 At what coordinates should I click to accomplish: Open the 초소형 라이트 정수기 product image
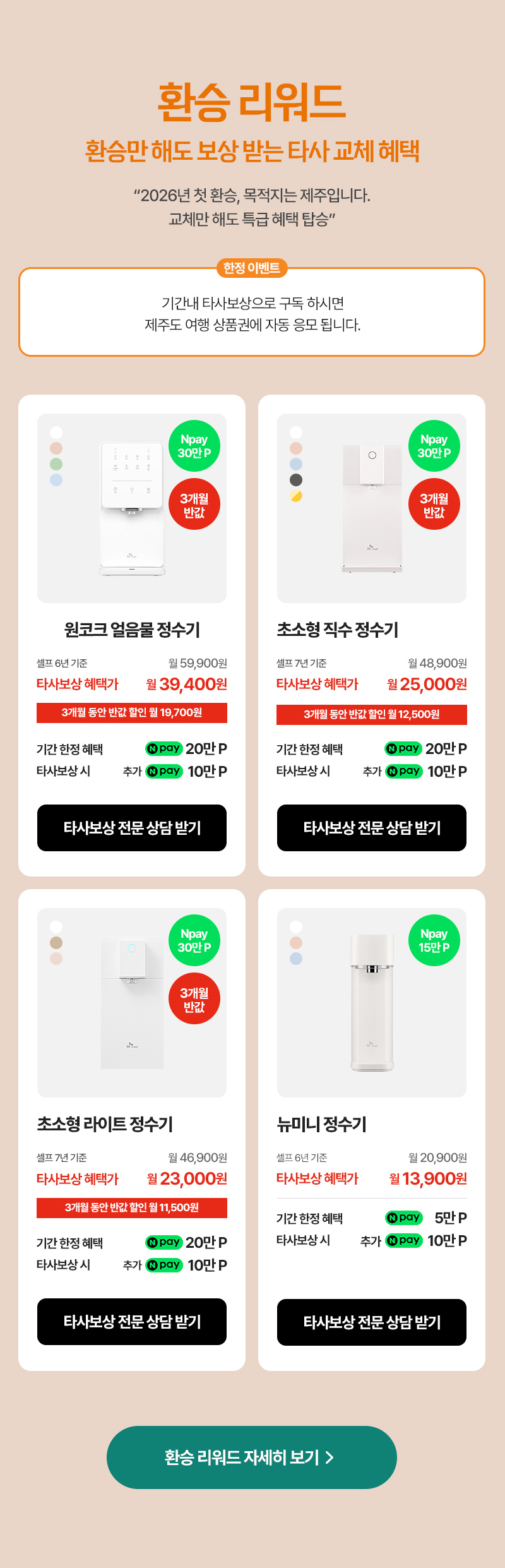click(132, 1003)
